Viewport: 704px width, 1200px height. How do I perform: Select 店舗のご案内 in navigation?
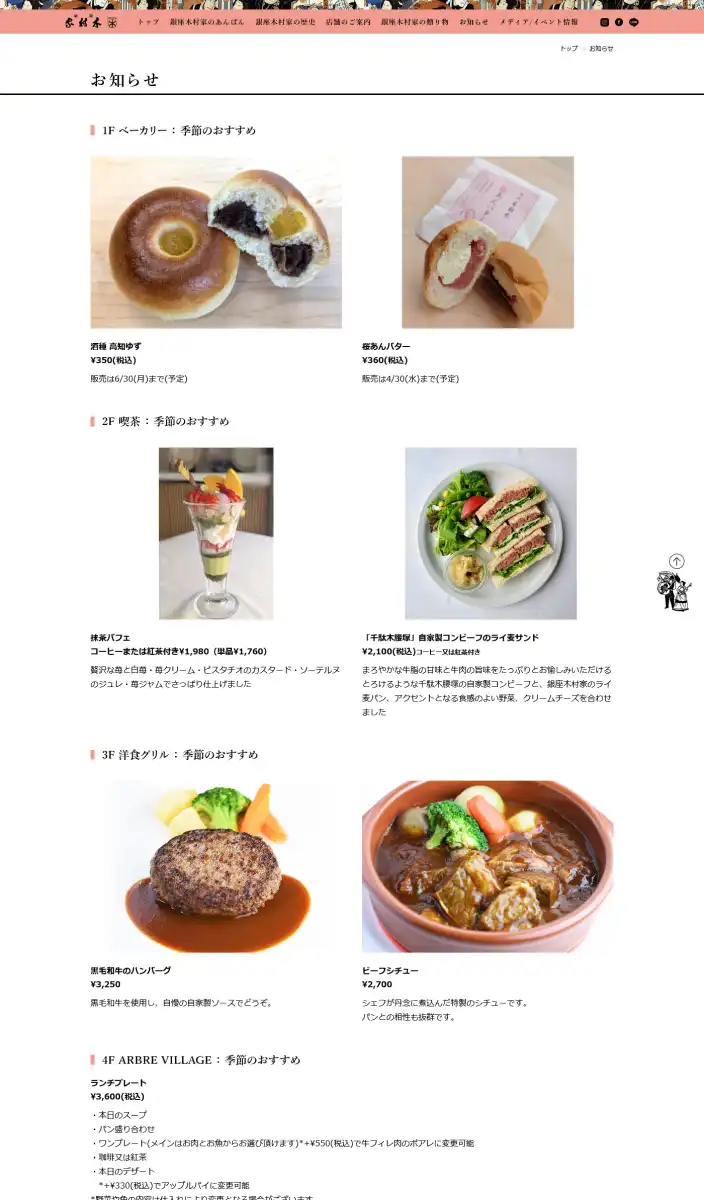tap(348, 22)
